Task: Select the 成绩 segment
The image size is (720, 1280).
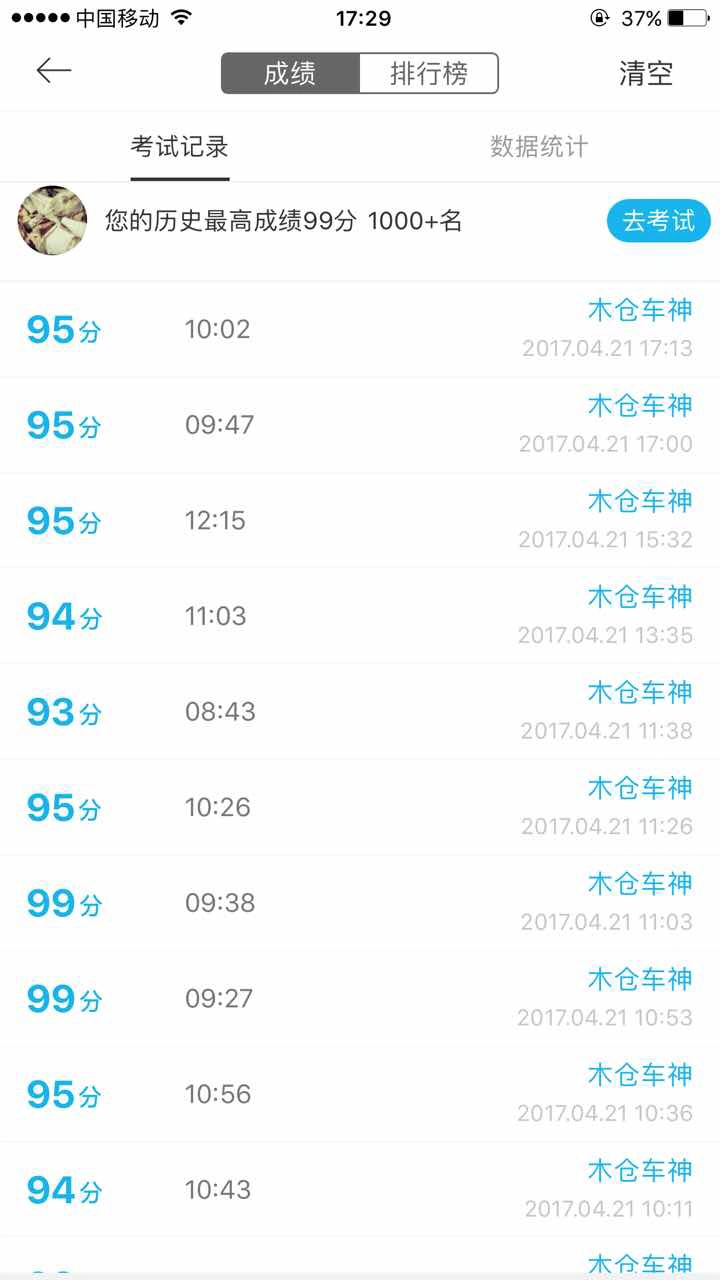Action: 290,73
